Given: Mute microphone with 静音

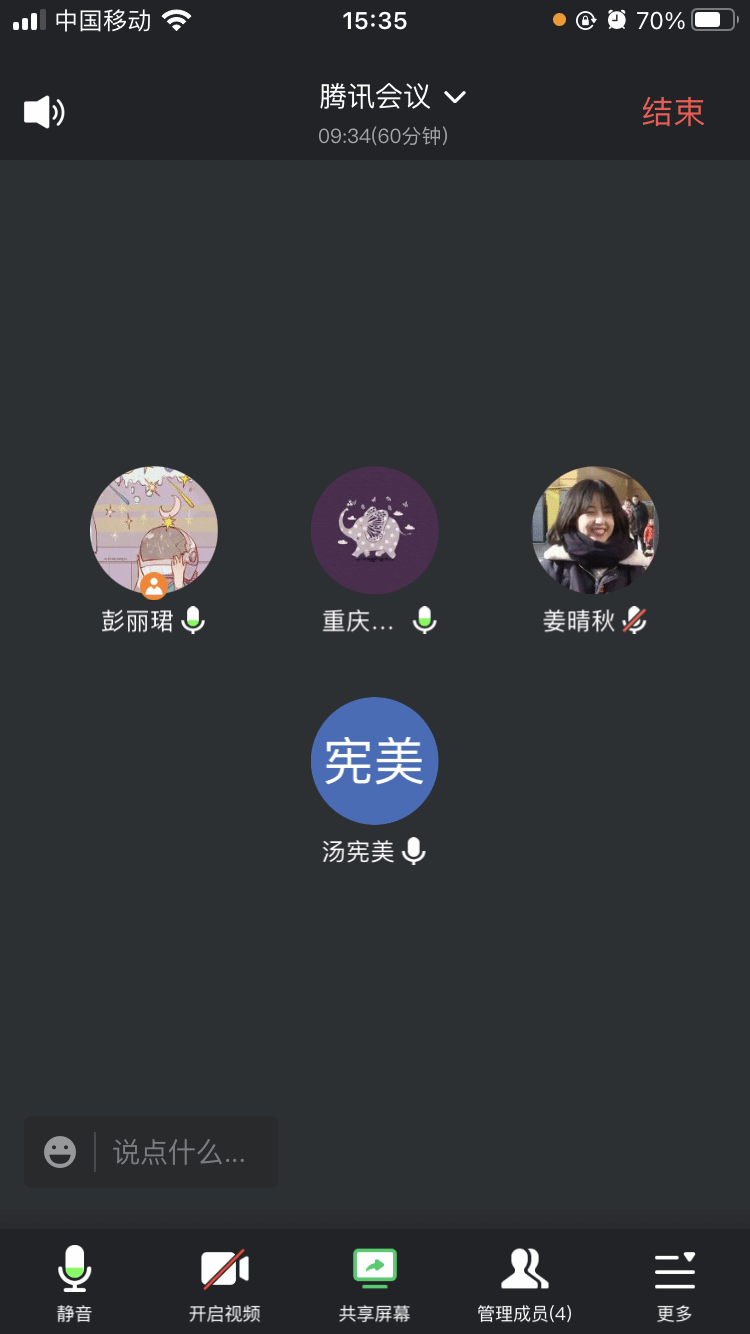Looking at the screenshot, I should click(x=75, y=1283).
